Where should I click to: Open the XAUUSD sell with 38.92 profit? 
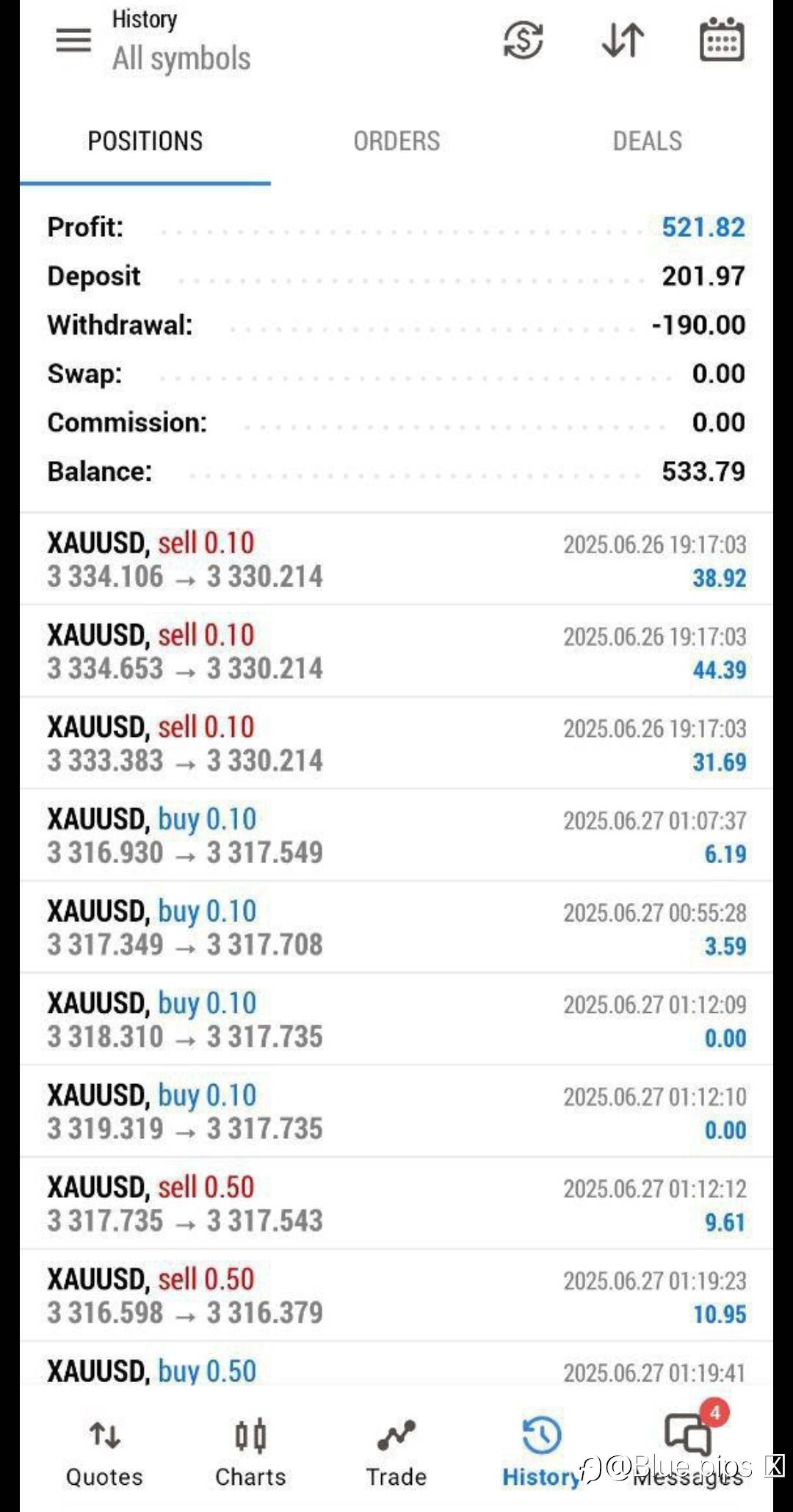396,559
